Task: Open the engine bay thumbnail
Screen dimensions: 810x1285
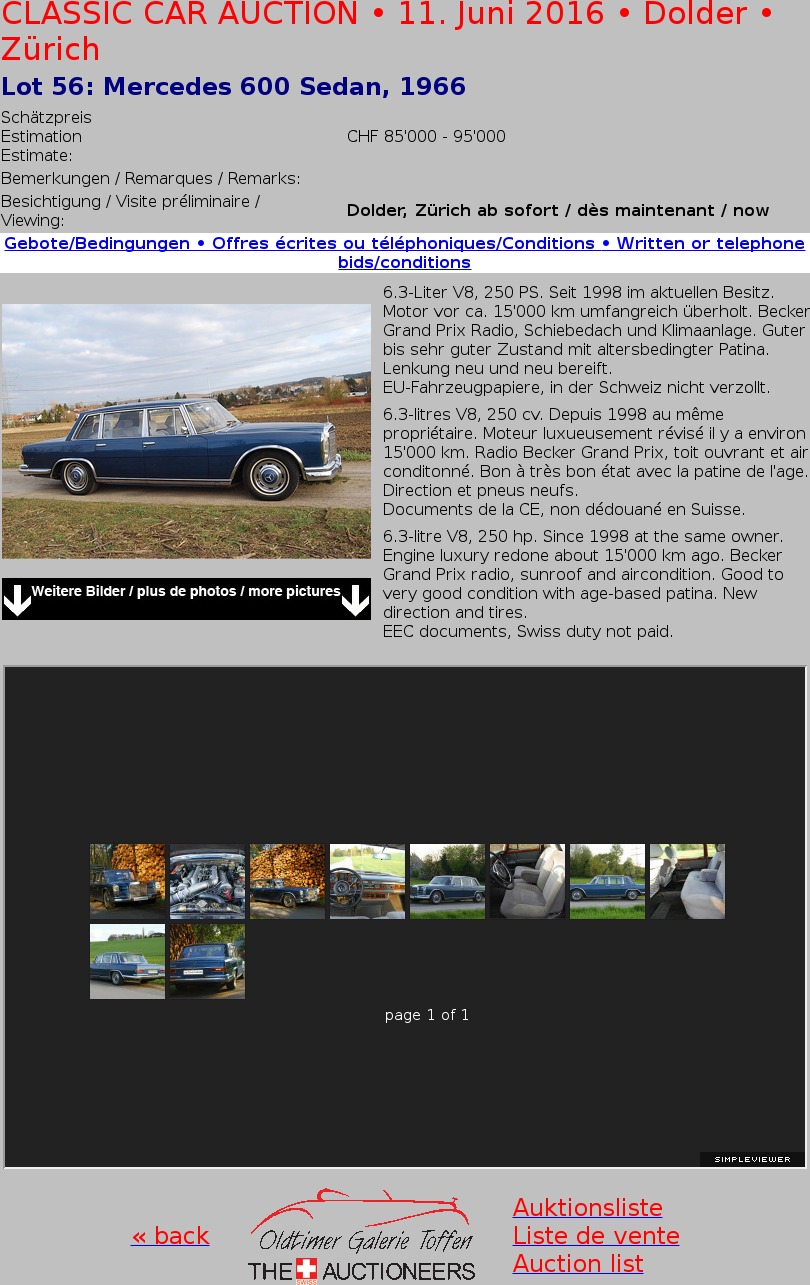Action: coord(207,881)
